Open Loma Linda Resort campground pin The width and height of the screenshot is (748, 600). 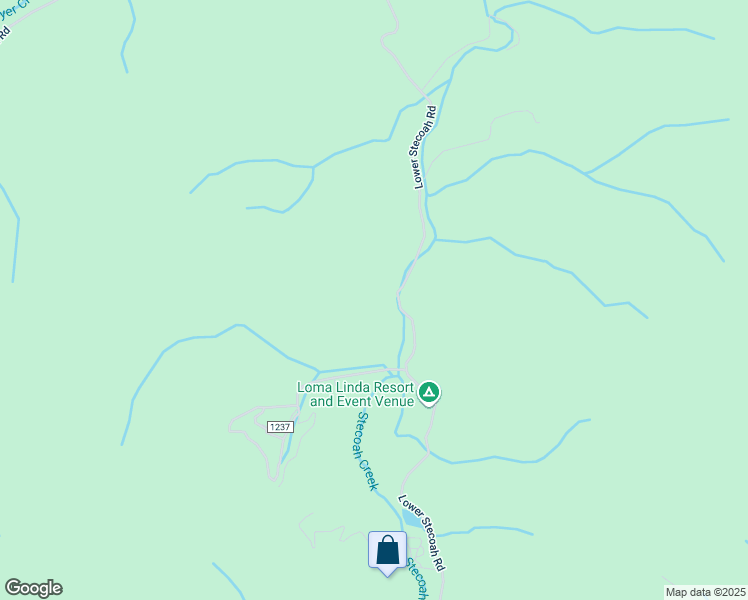coord(429,392)
